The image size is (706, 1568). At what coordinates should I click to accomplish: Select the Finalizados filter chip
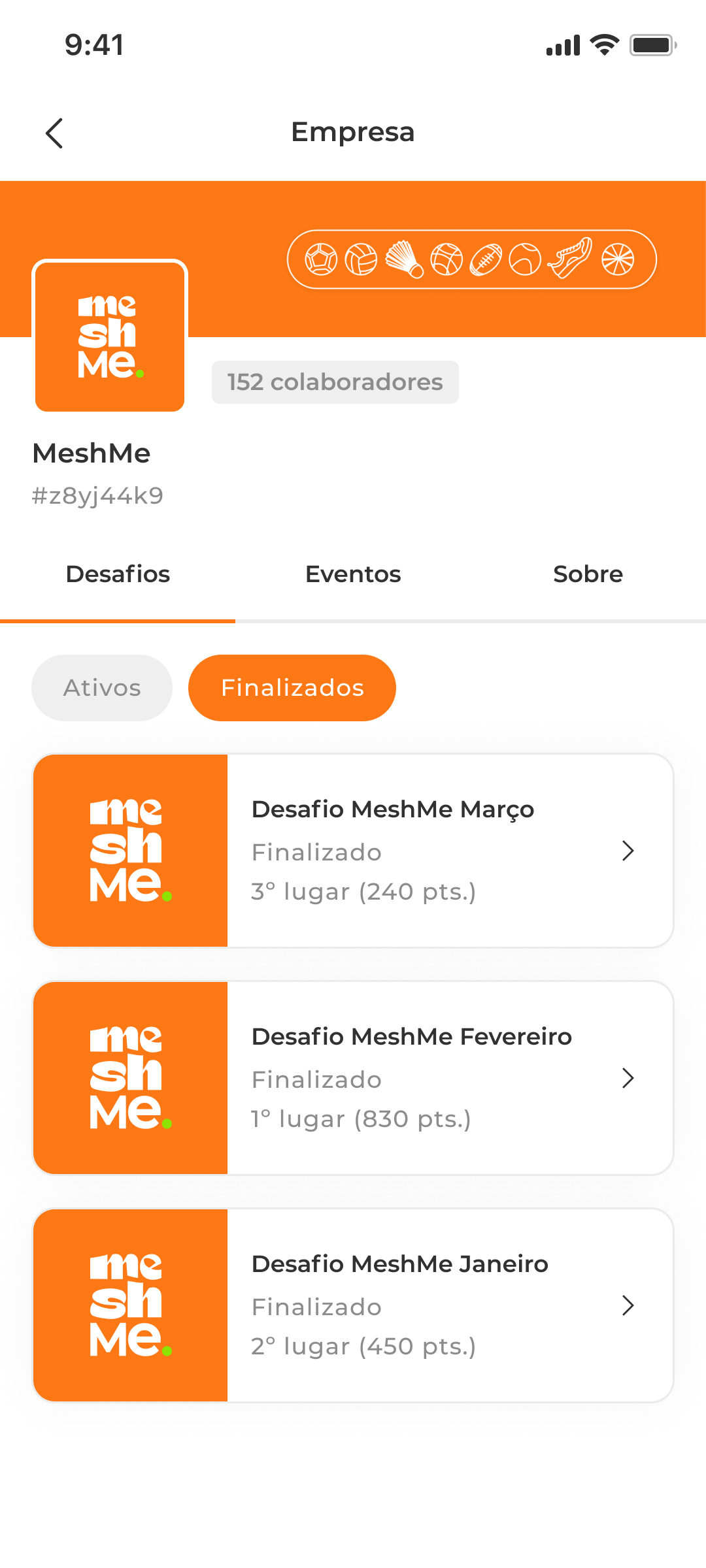292,688
